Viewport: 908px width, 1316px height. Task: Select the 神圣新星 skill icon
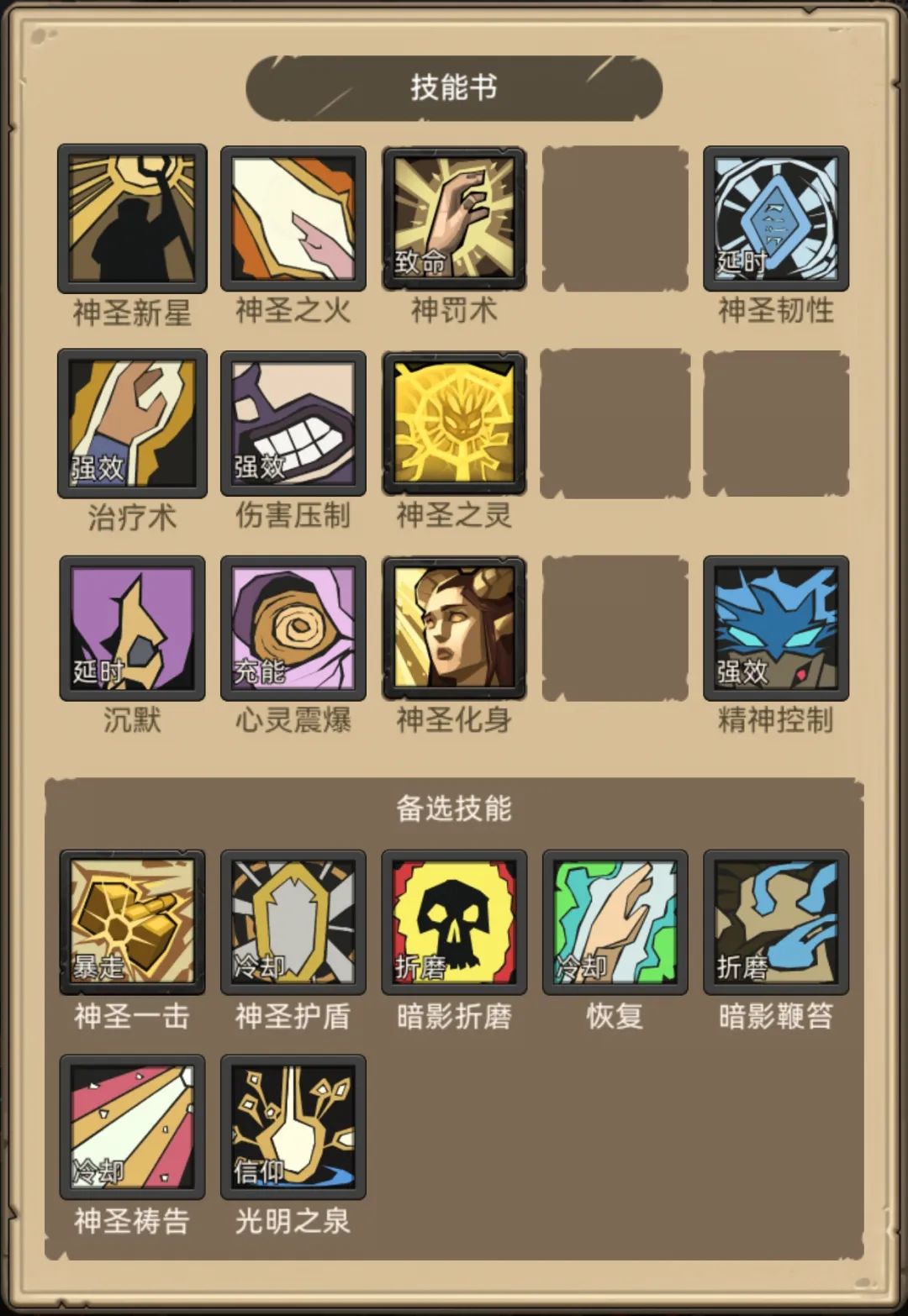click(x=132, y=218)
